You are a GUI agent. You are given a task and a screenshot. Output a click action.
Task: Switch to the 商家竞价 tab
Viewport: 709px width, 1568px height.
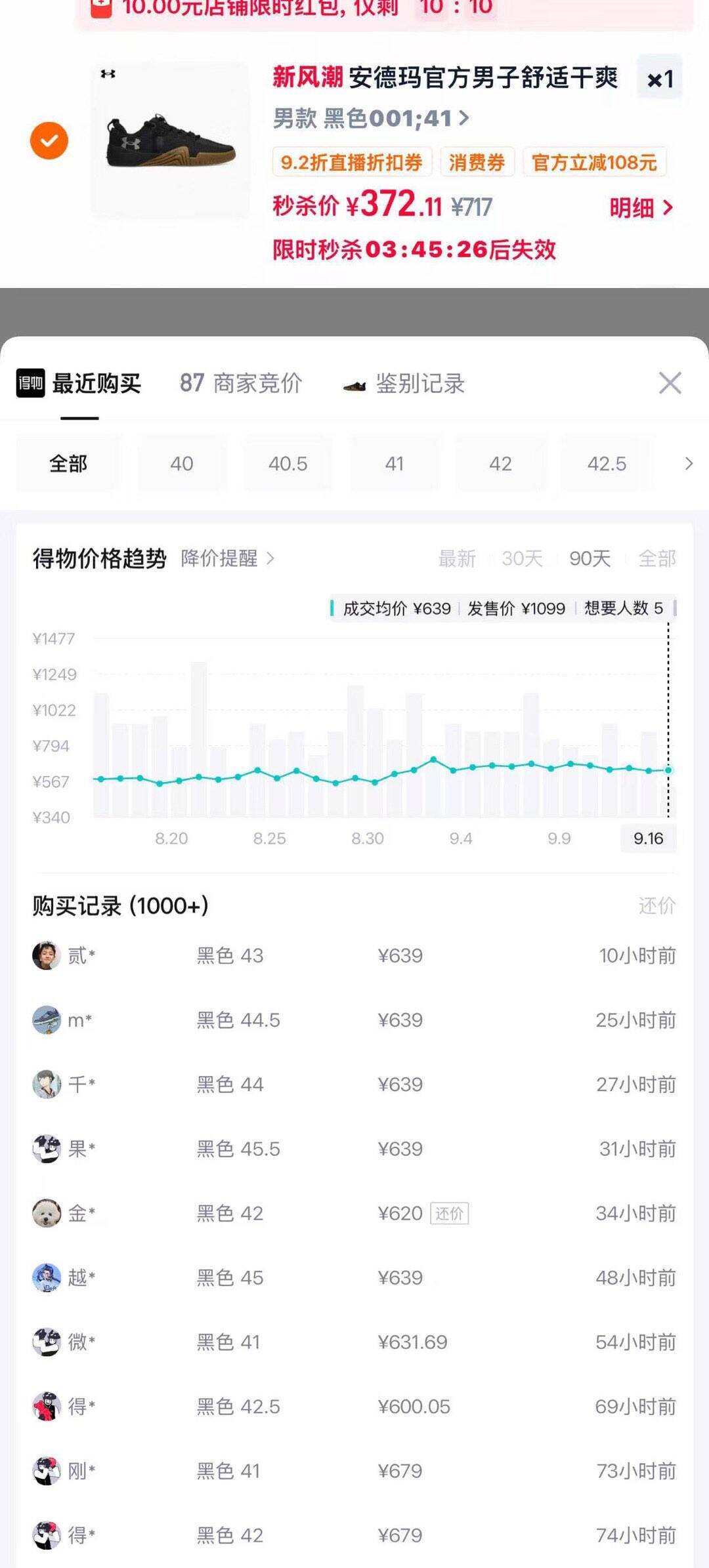[x=241, y=383]
